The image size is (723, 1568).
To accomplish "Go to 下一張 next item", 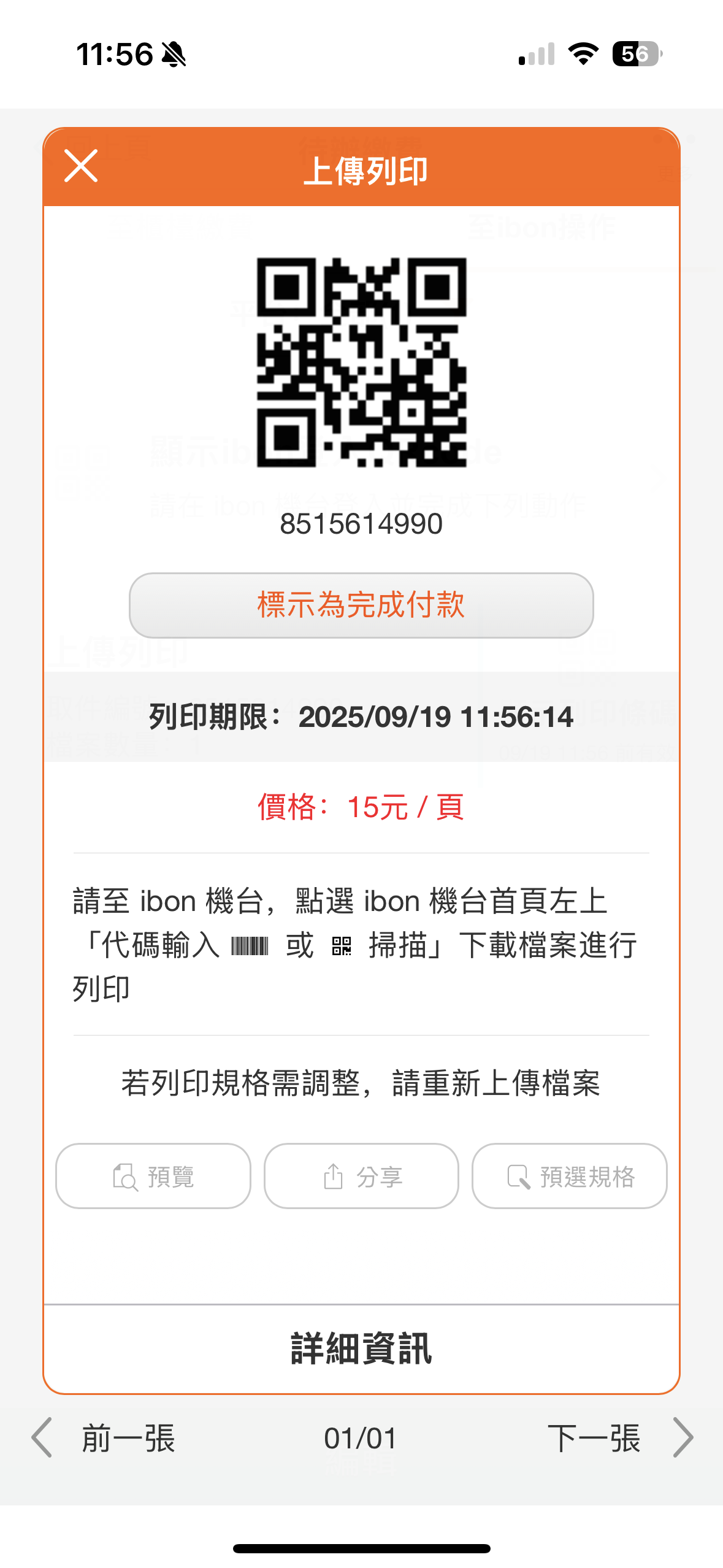I will (x=619, y=1437).
